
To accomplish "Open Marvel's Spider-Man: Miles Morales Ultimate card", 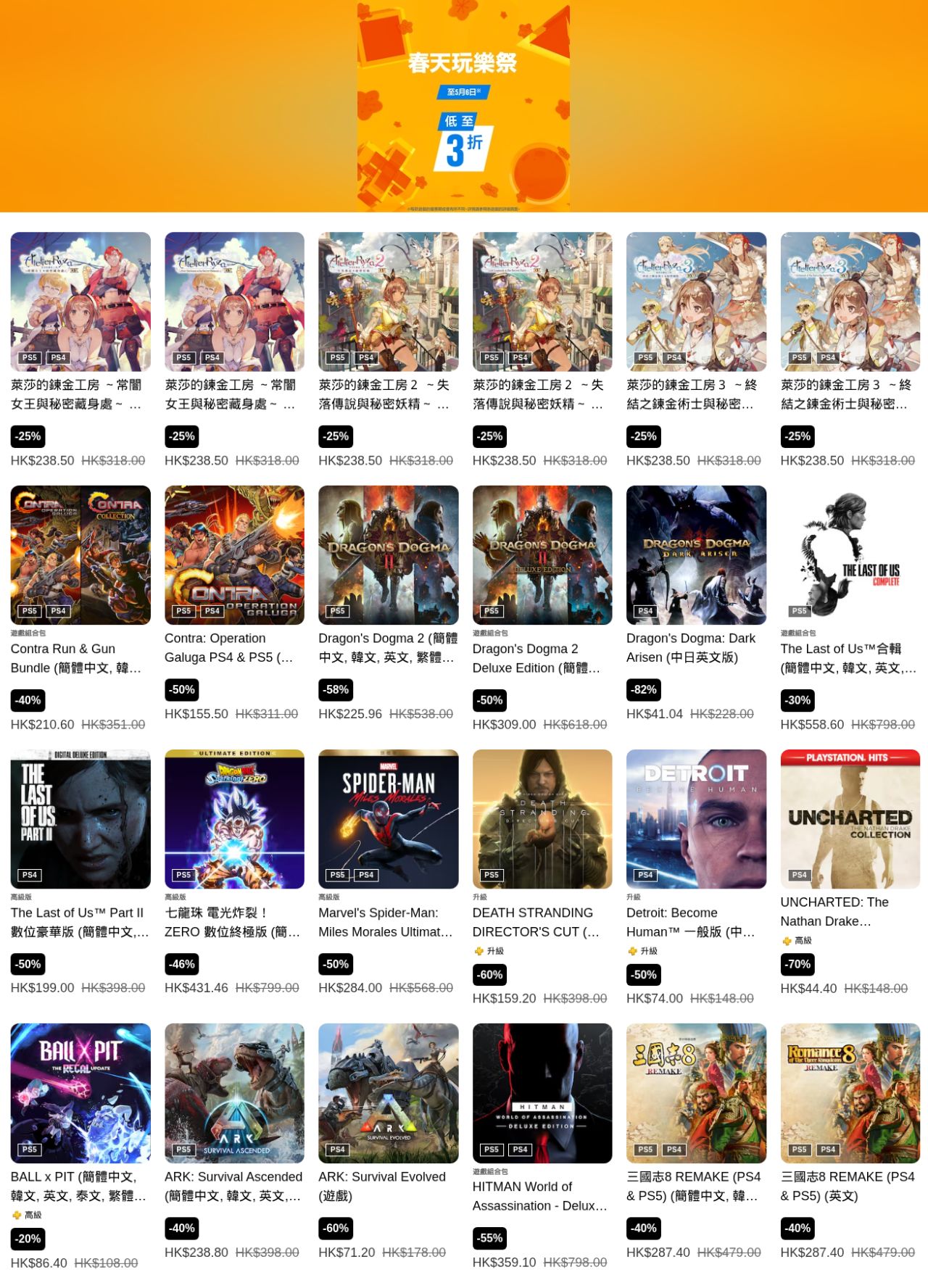I will point(388,819).
